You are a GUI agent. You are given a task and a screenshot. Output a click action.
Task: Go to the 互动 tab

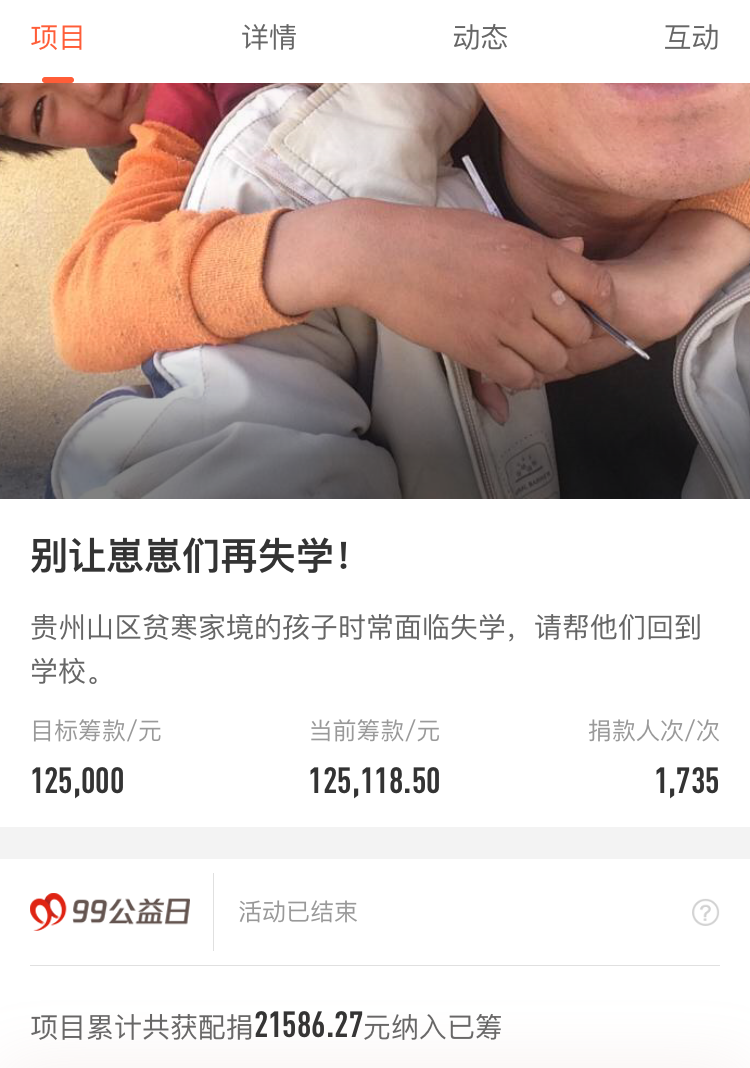point(691,38)
